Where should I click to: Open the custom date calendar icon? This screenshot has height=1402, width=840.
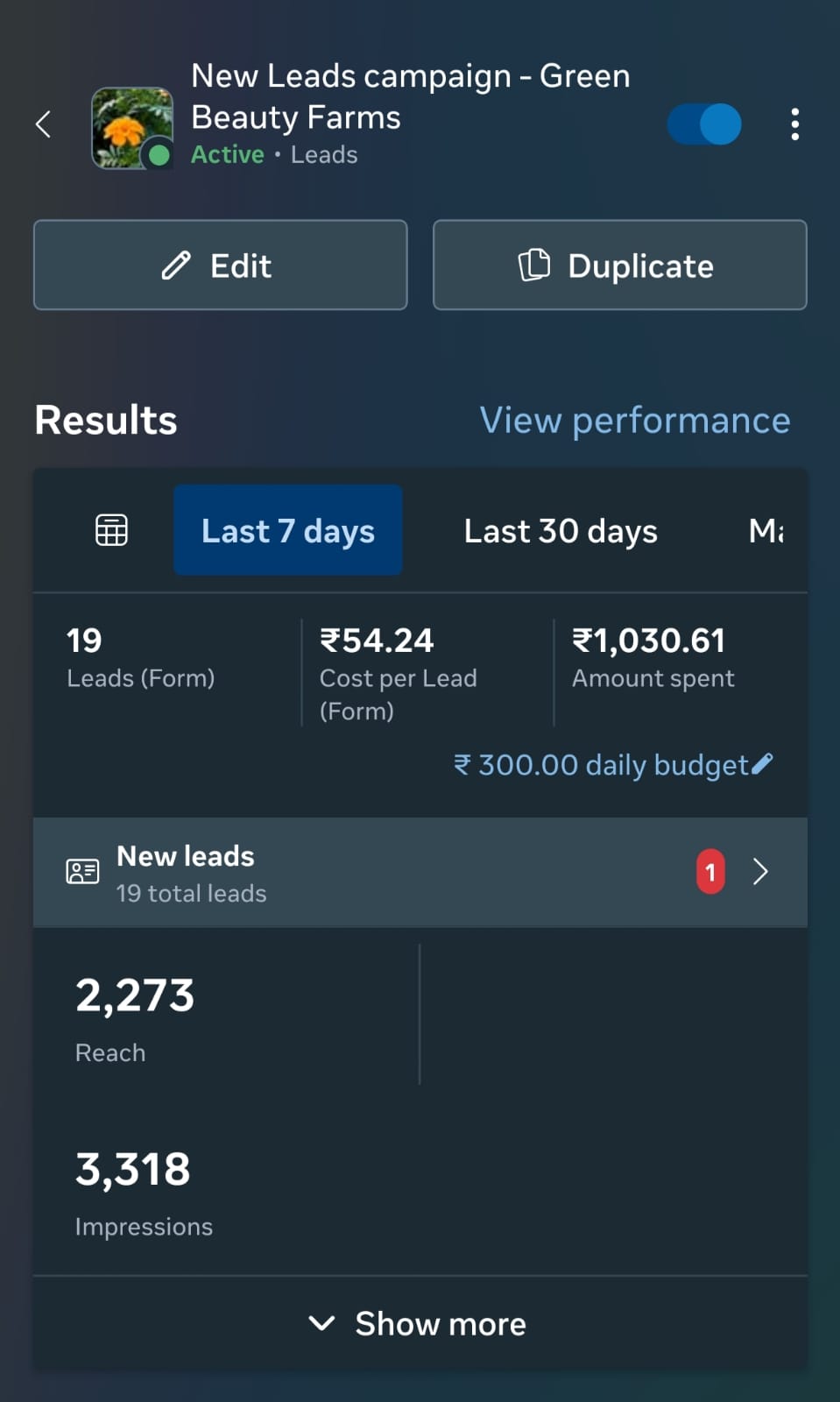[111, 530]
